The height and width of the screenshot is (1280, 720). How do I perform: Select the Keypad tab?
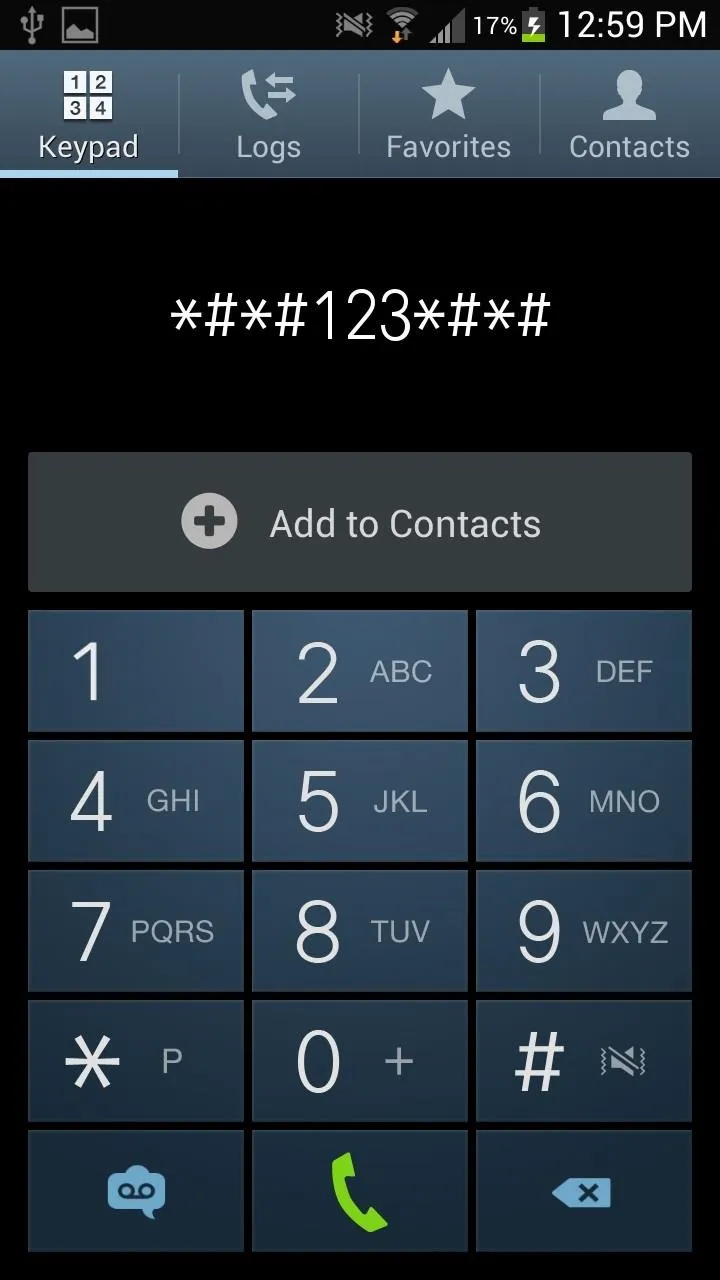coord(89,115)
